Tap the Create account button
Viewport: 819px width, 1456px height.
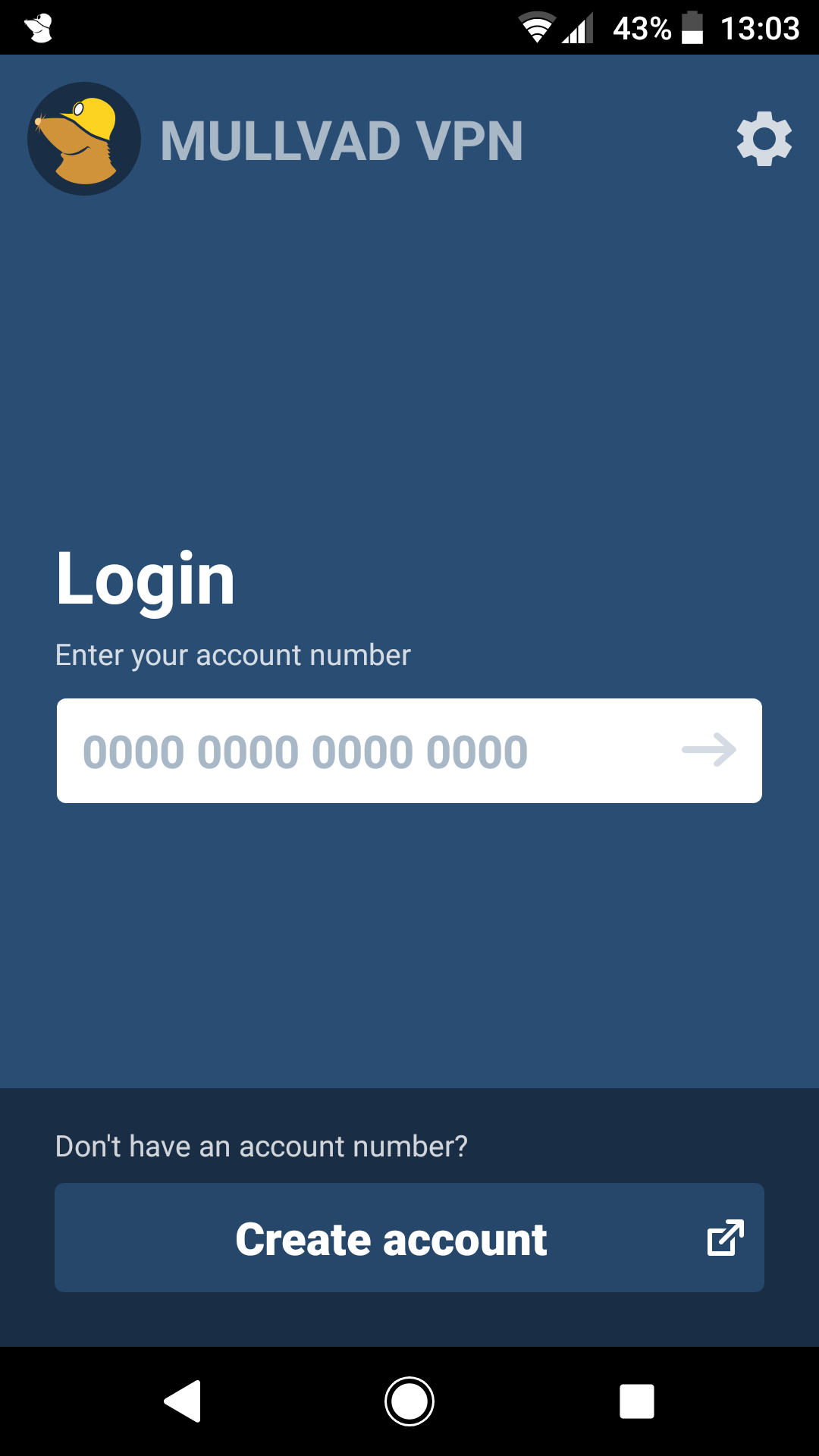(x=409, y=1238)
